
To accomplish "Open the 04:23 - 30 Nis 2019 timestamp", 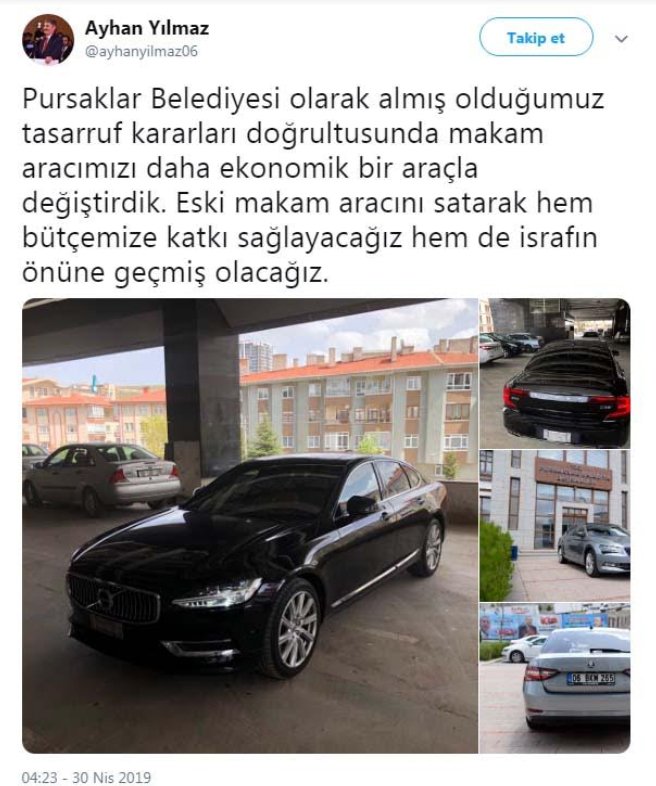I will point(86,776).
